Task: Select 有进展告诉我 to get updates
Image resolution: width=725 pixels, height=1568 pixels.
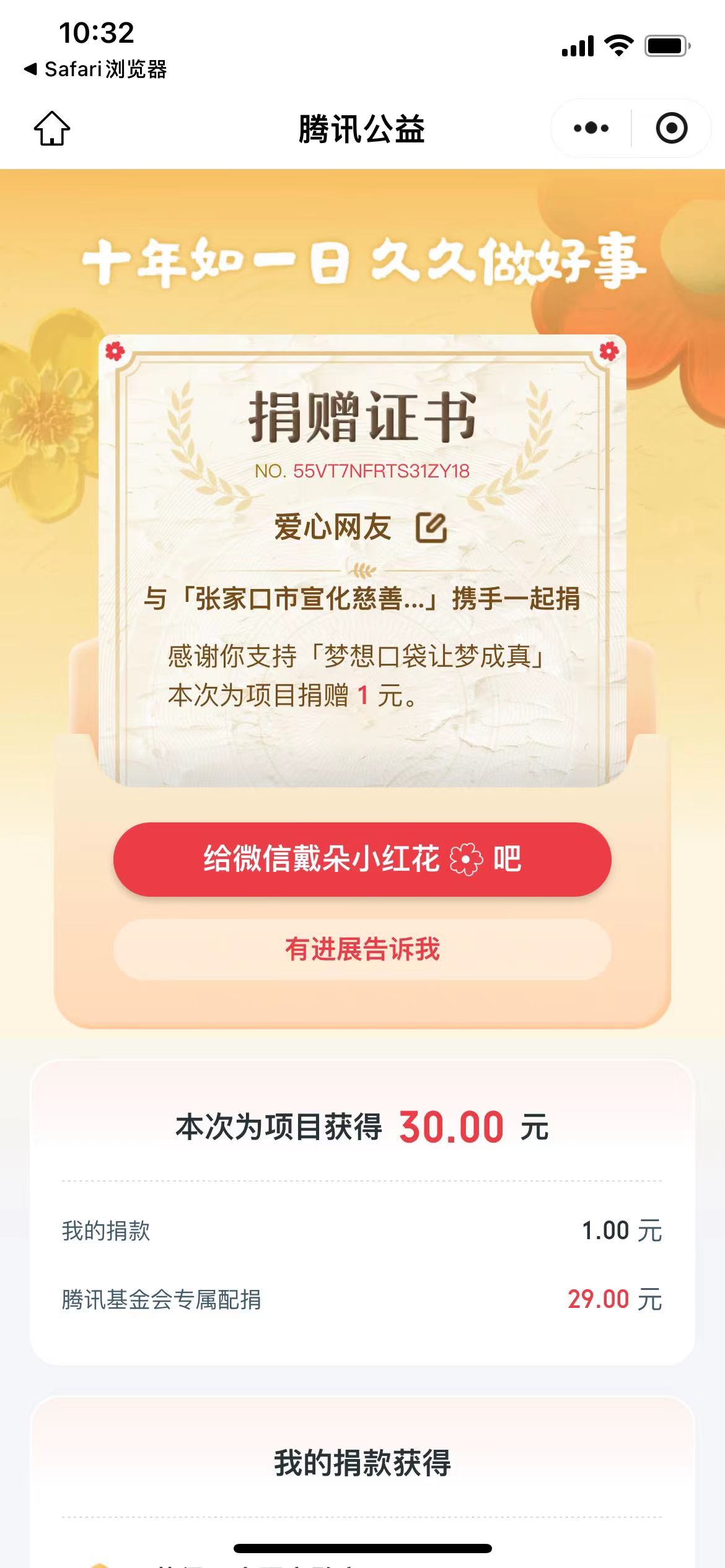Action: click(x=362, y=949)
